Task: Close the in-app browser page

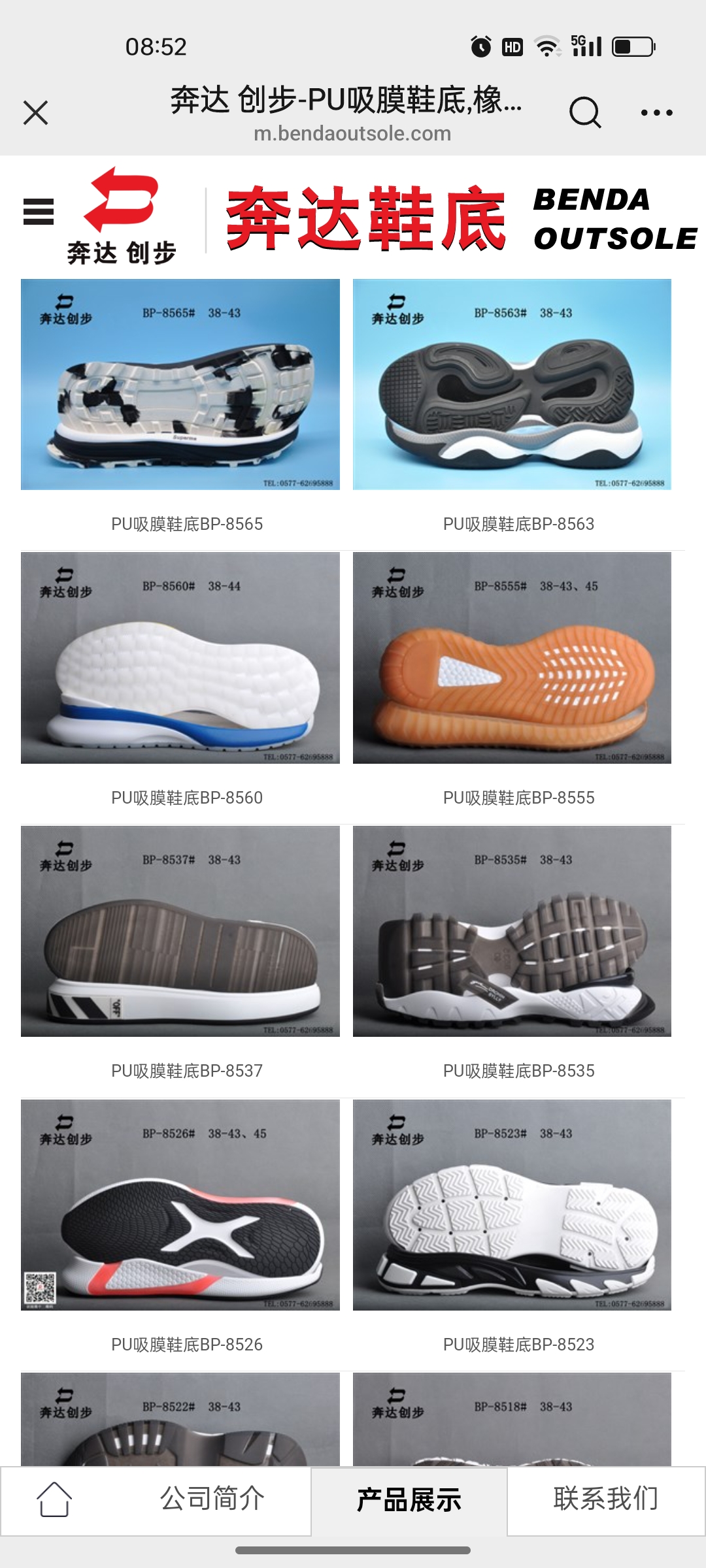Action: tap(36, 112)
